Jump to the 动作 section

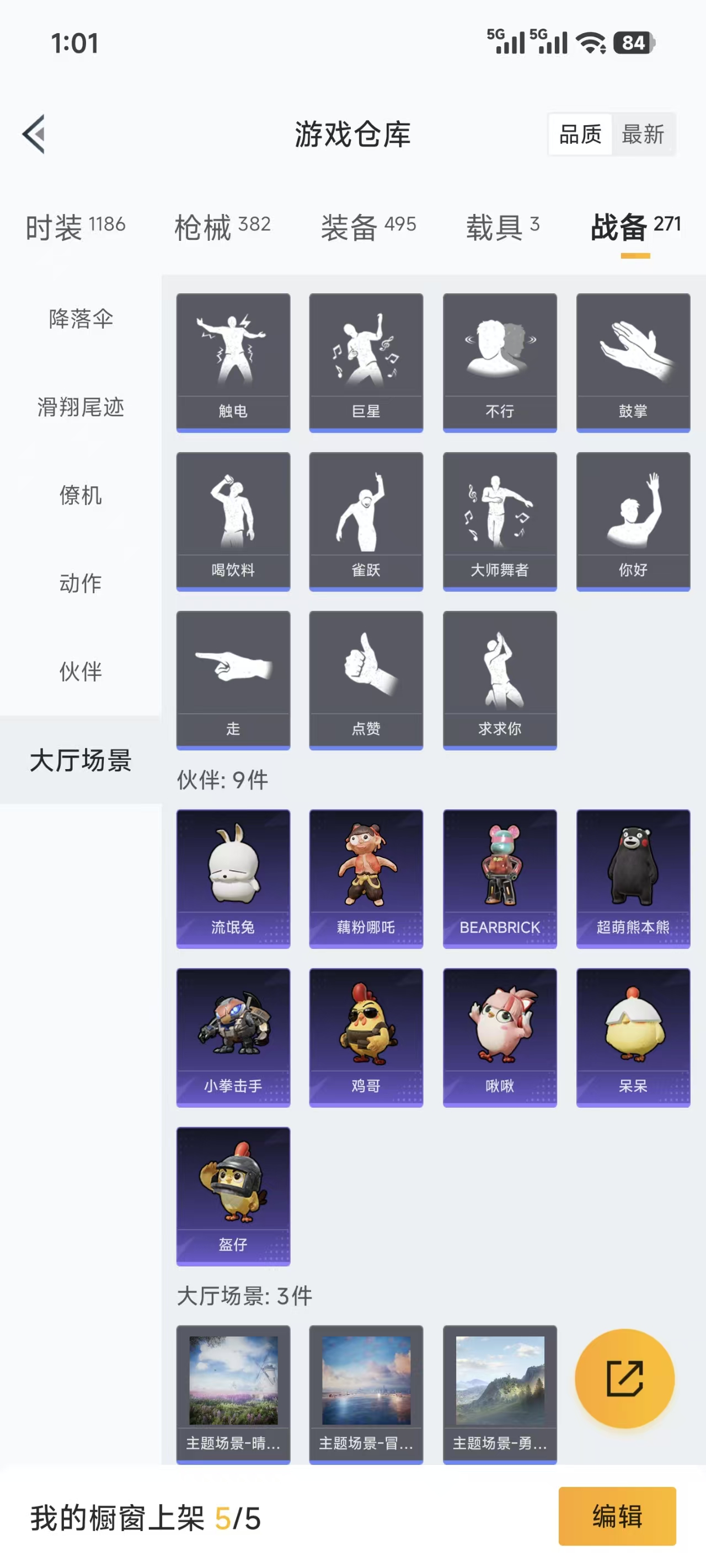[81, 583]
